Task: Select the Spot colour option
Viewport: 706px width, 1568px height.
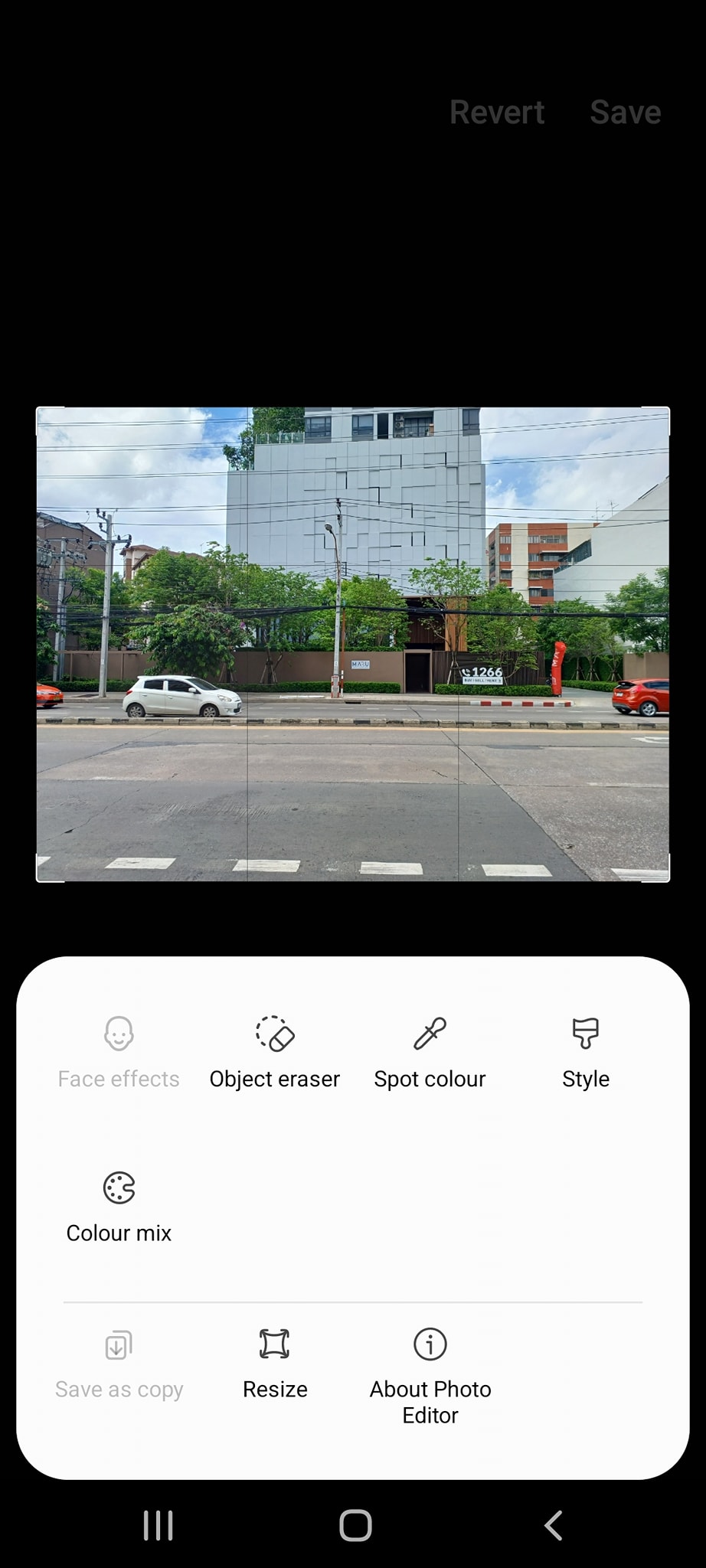Action: point(430,1052)
